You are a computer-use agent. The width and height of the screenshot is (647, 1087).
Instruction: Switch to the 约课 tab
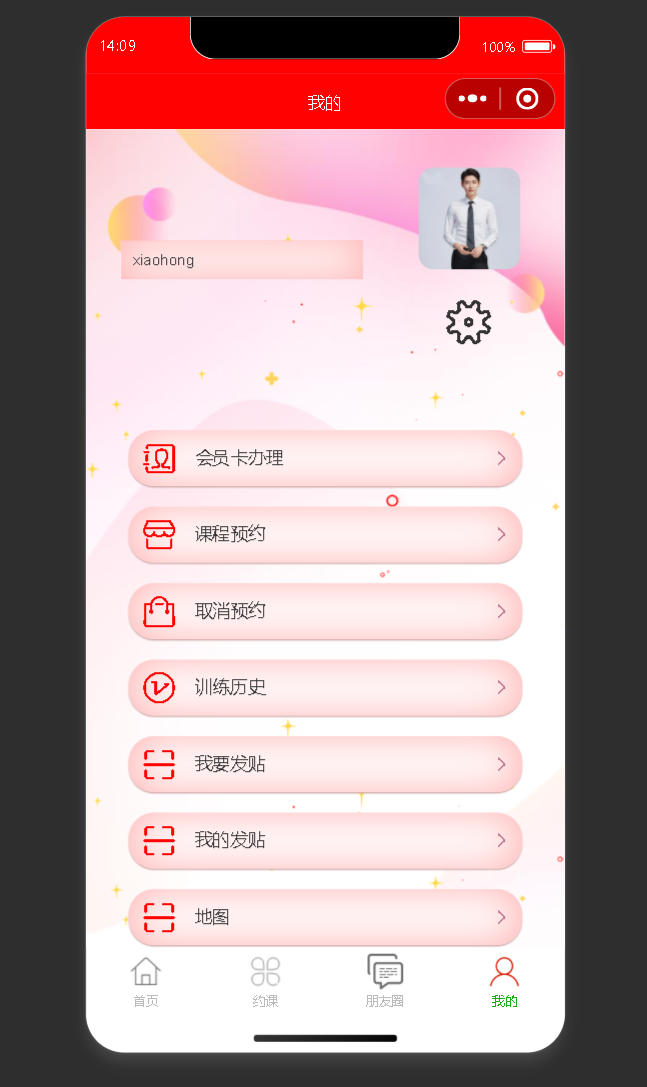[x=265, y=981]
